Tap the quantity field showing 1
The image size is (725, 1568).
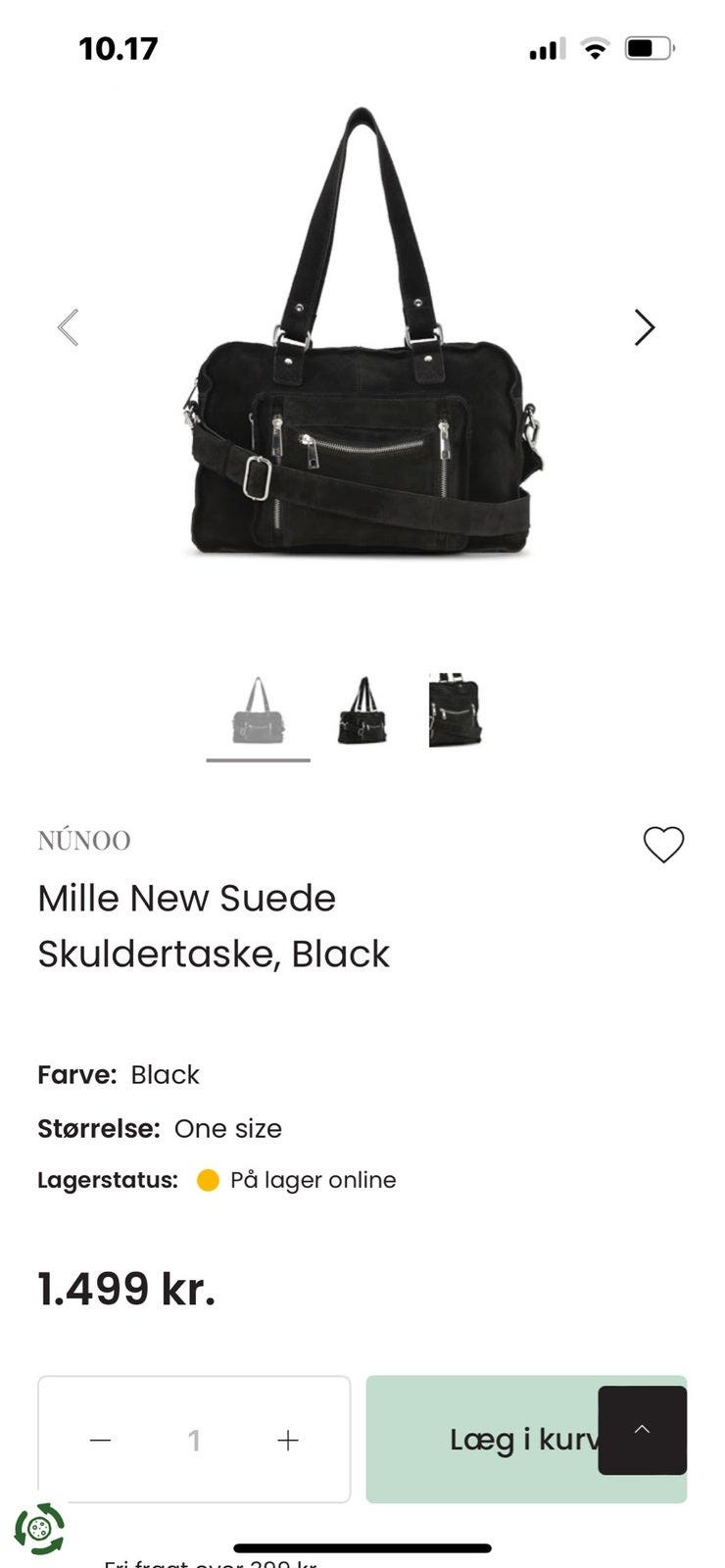[194, 1440]
